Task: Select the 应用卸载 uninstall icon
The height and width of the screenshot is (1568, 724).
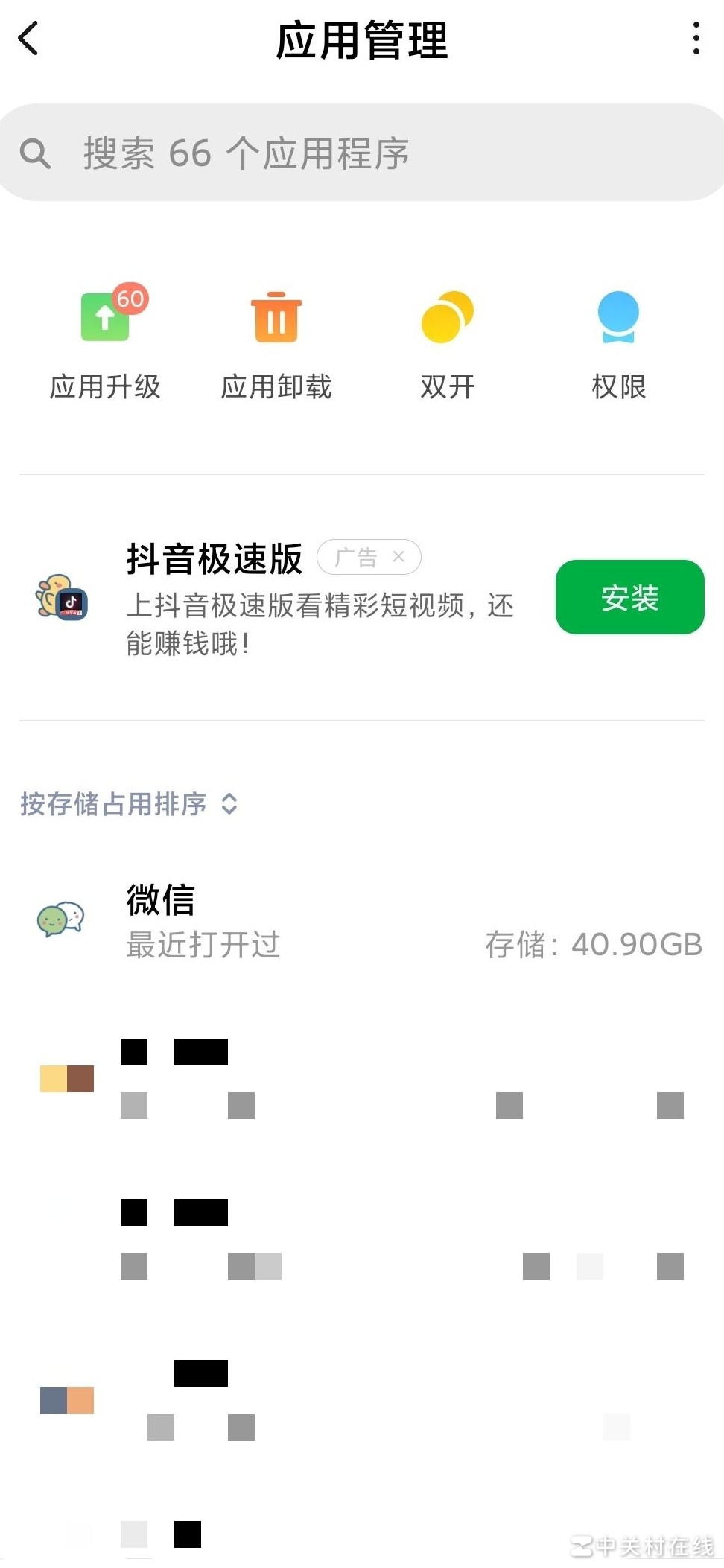Action: pyautogui.click(x=276, y=318)
